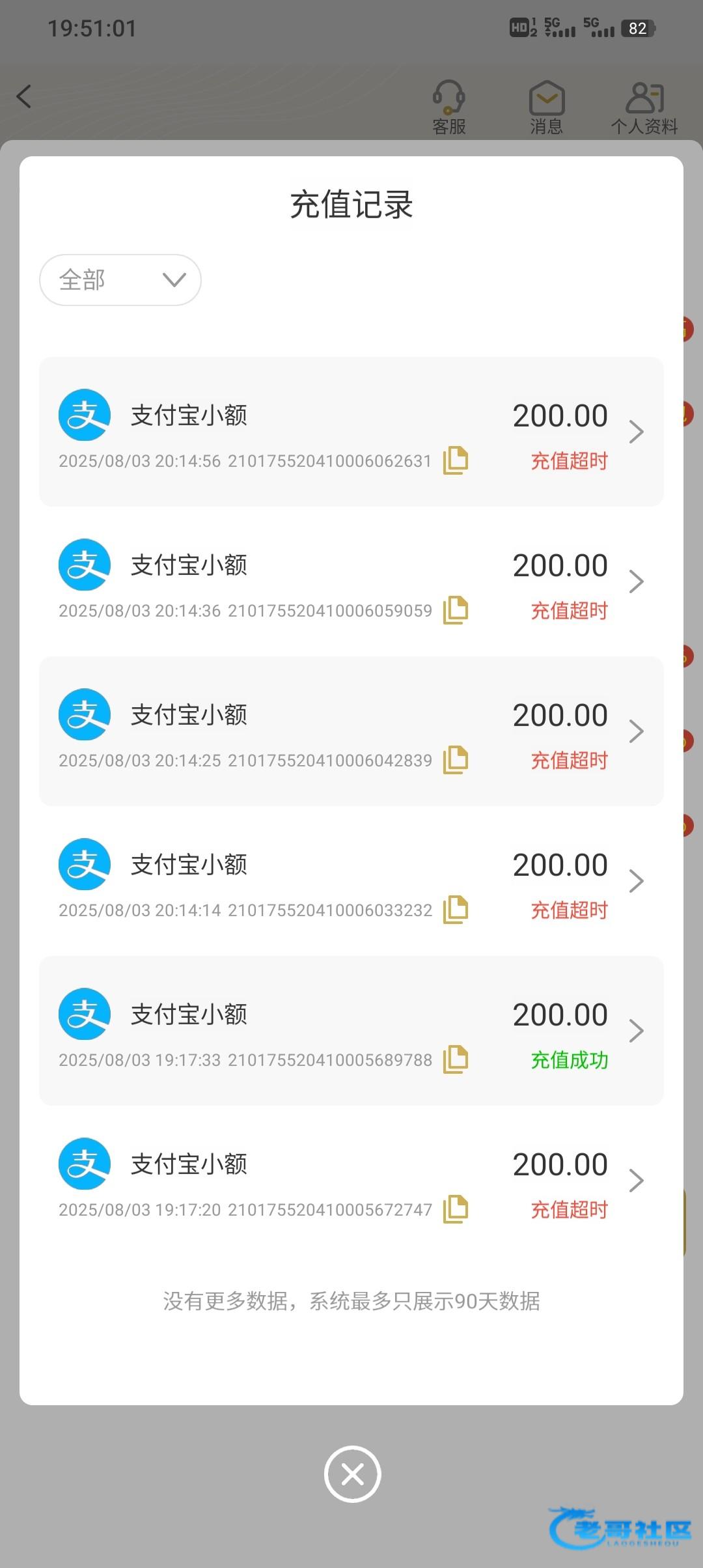Copy order number ending in 5672747
Viewport: 703px width, 1568px height.
click(456, 1209)
